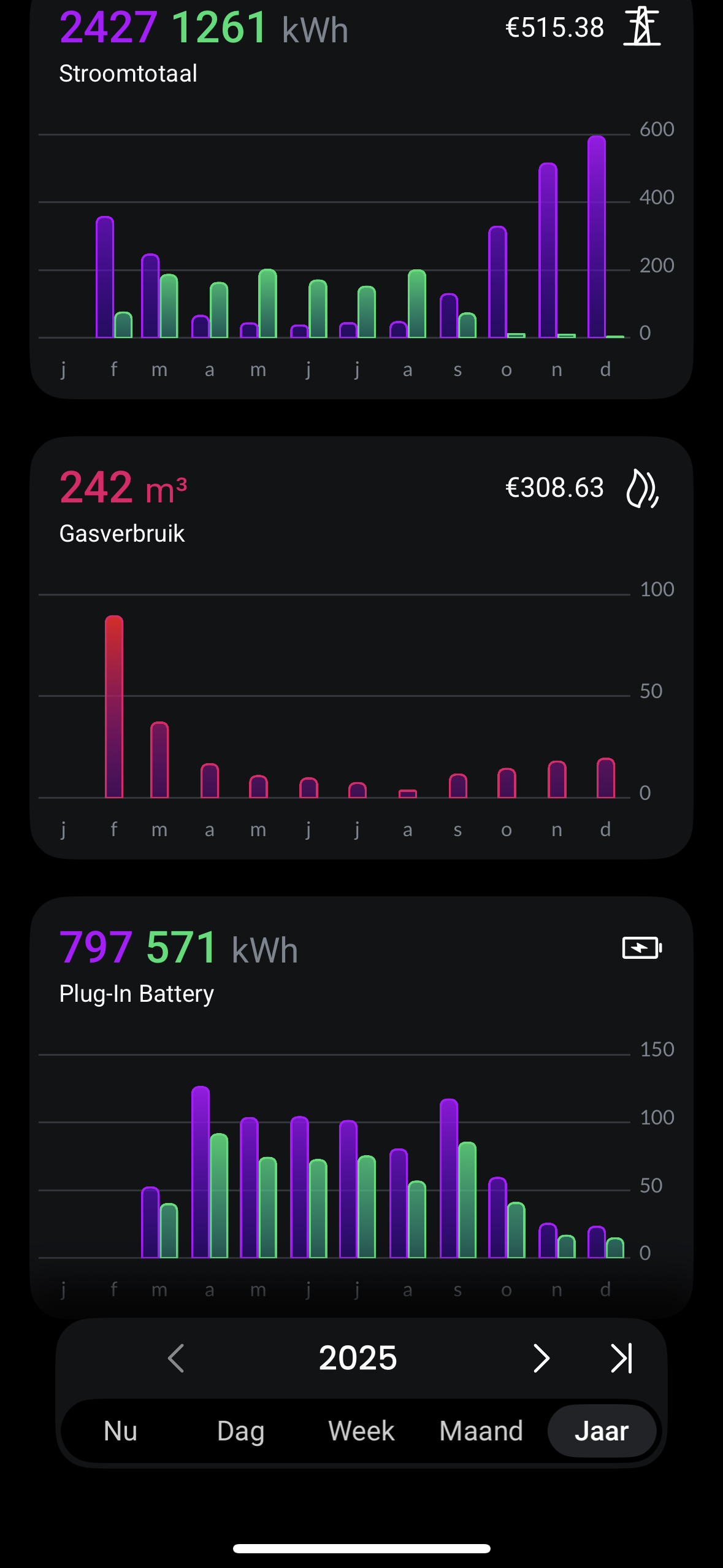Screen dimensions: 723x1568
Task: Click the February gas usage bar
Action: (x=115, y=705)
